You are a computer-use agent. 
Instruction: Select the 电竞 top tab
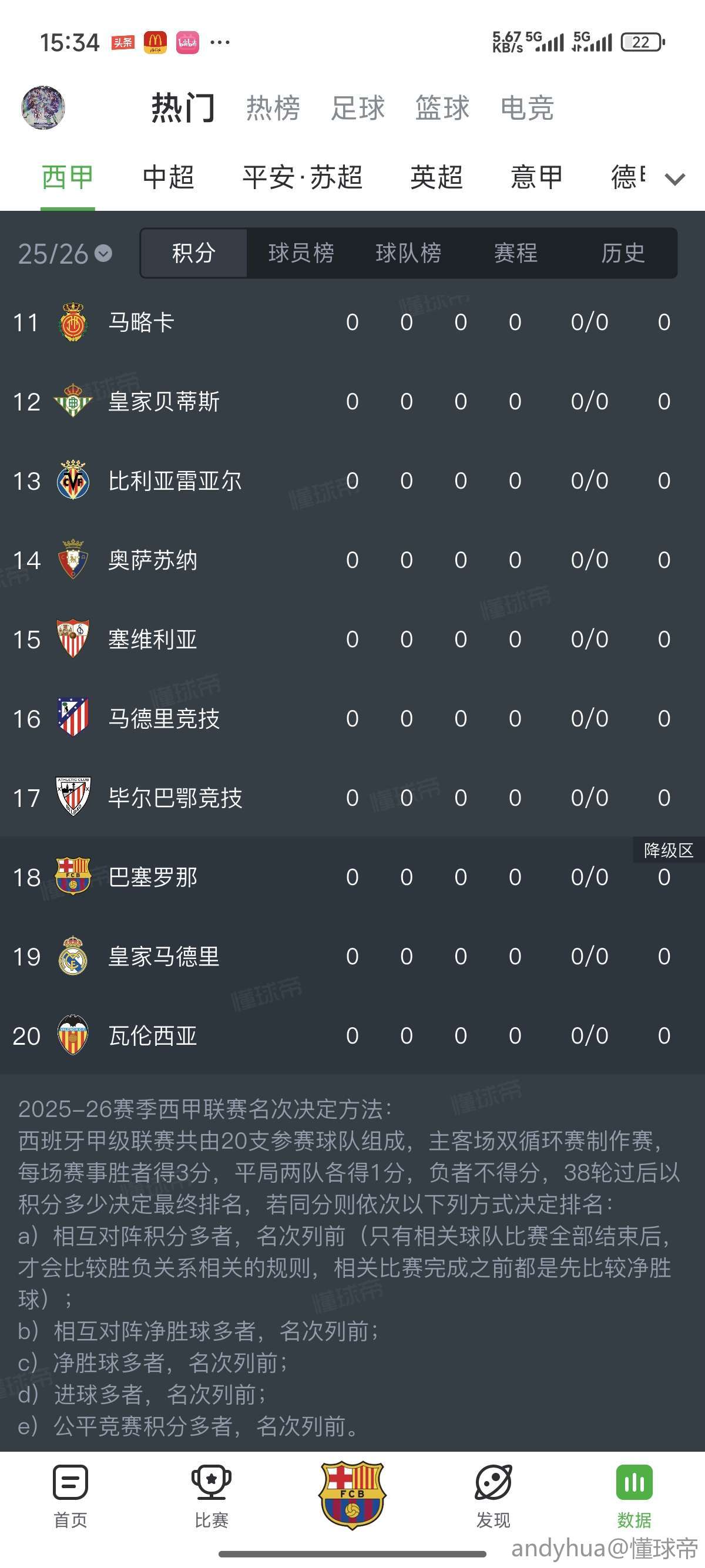coord(526,108)
